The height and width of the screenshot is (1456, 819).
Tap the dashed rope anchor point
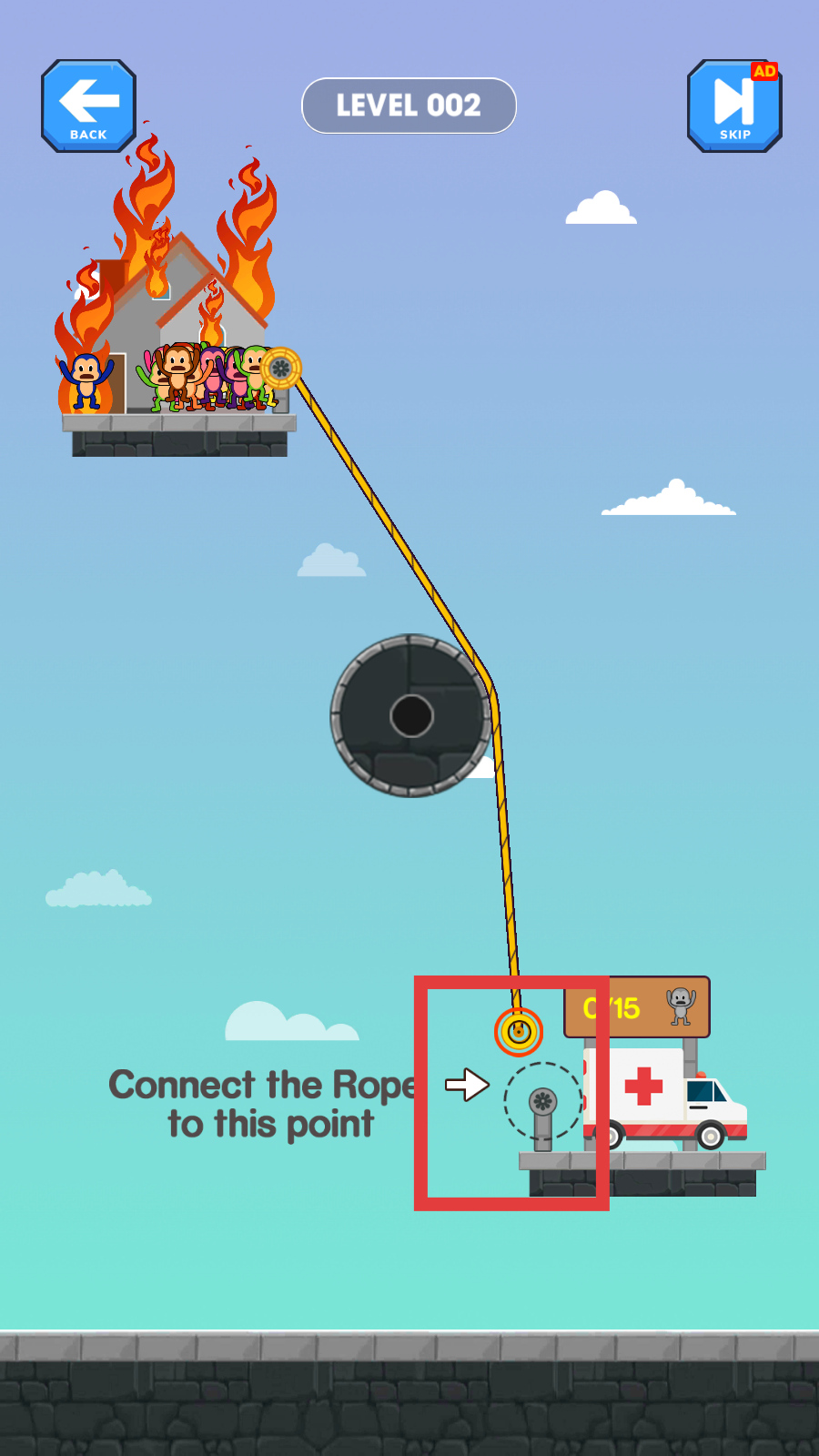tap(543, 1102)
